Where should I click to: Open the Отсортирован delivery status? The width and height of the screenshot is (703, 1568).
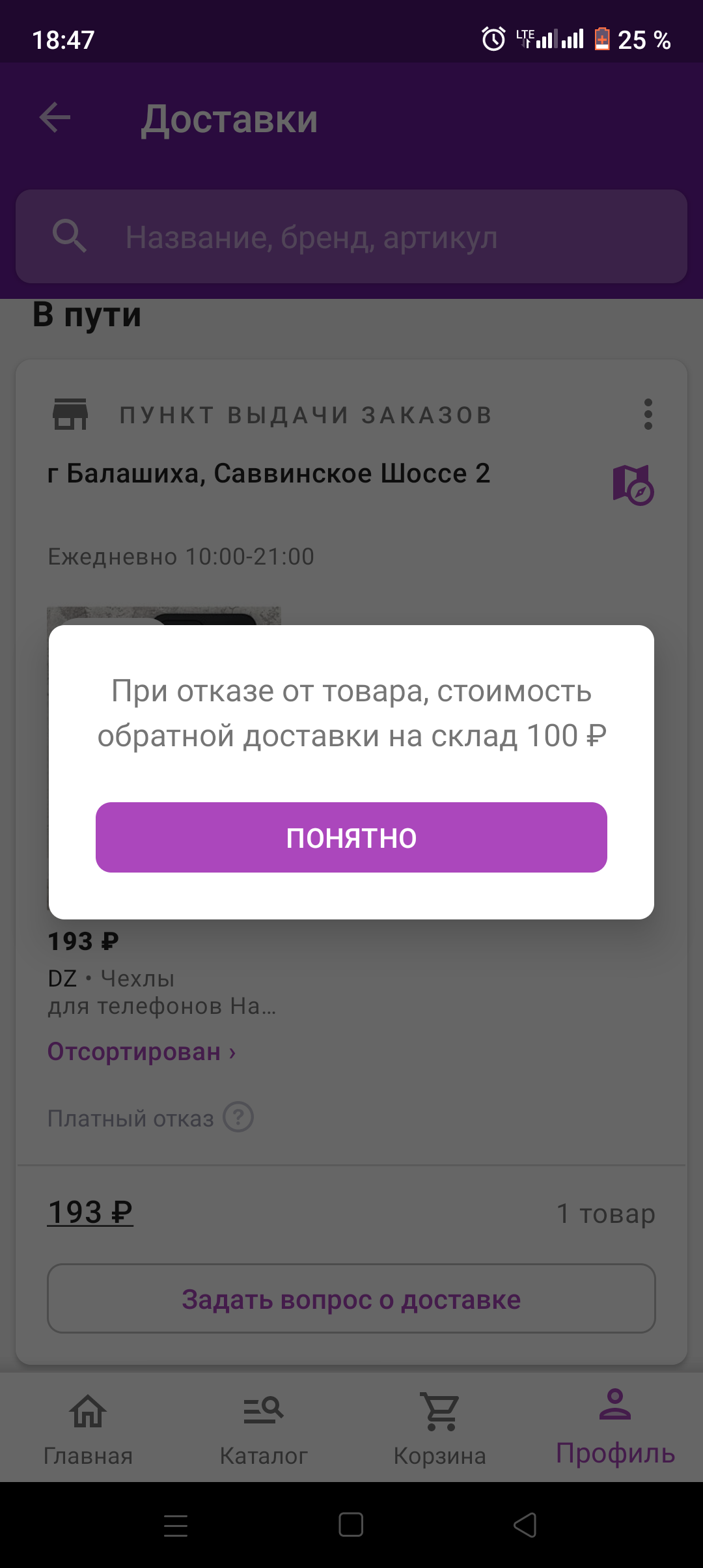click(x=141, y=1052)
